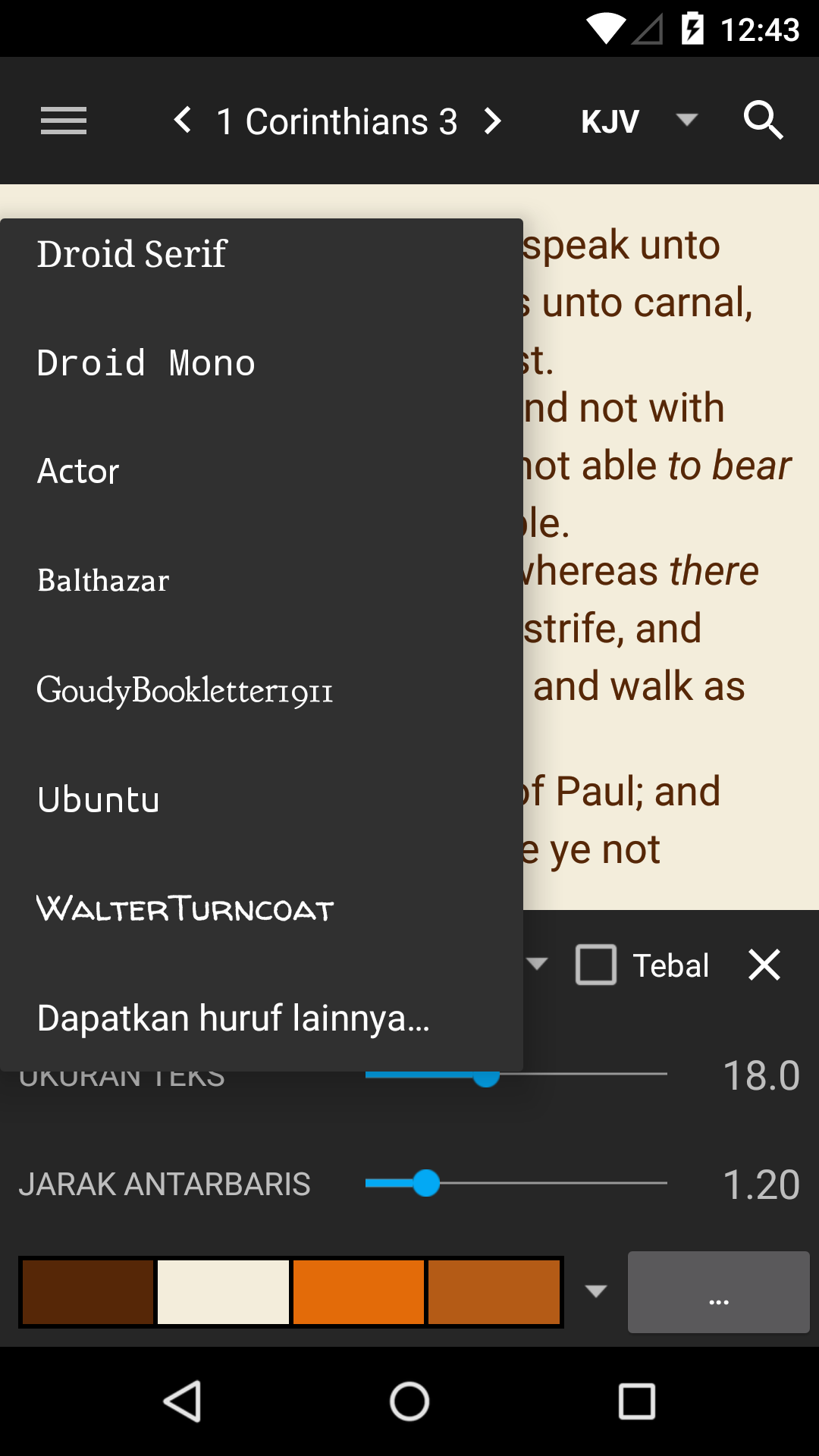Expand the color theme dropdown arrow
Screen dimensions: 819x1456
click(x=597, y=1291)
